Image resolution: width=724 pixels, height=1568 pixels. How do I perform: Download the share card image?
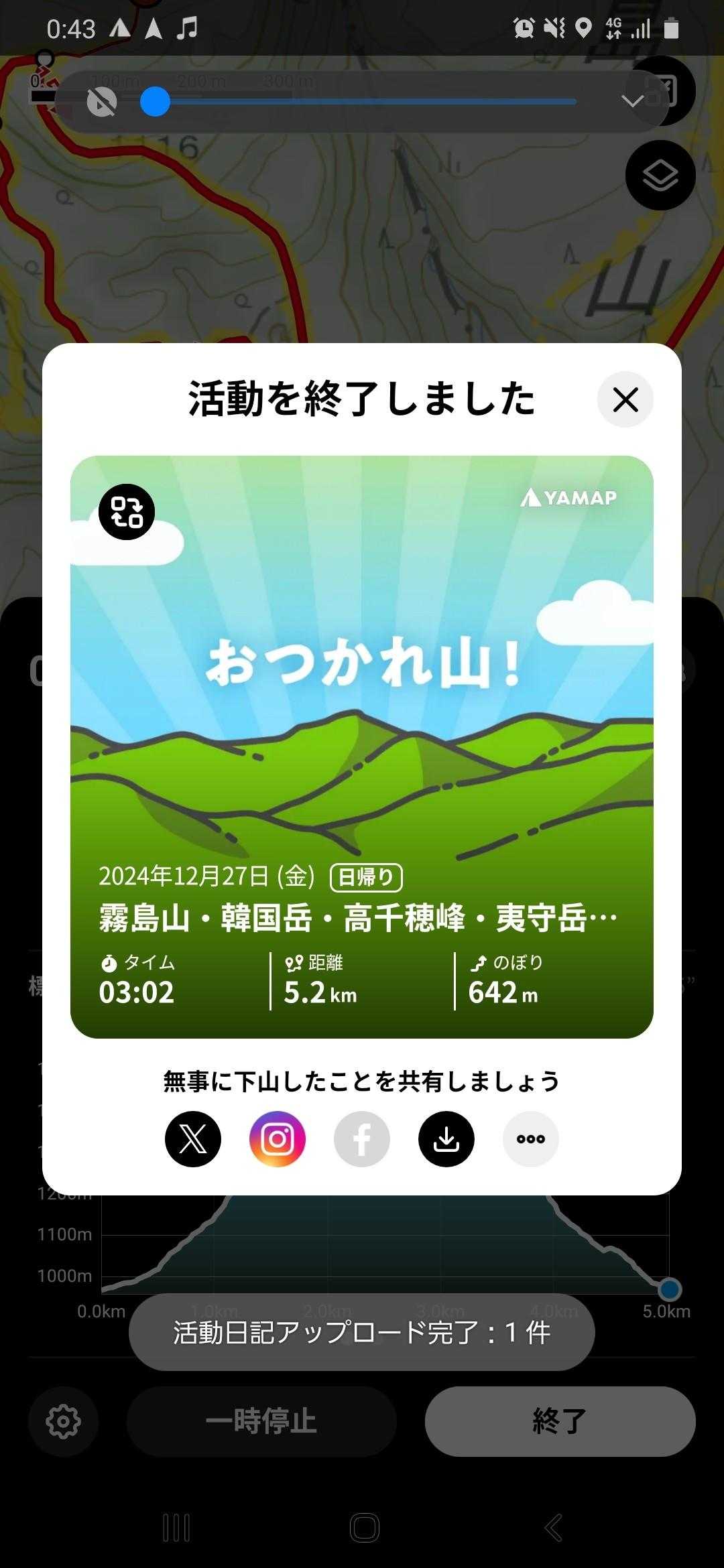[446, 1138]
